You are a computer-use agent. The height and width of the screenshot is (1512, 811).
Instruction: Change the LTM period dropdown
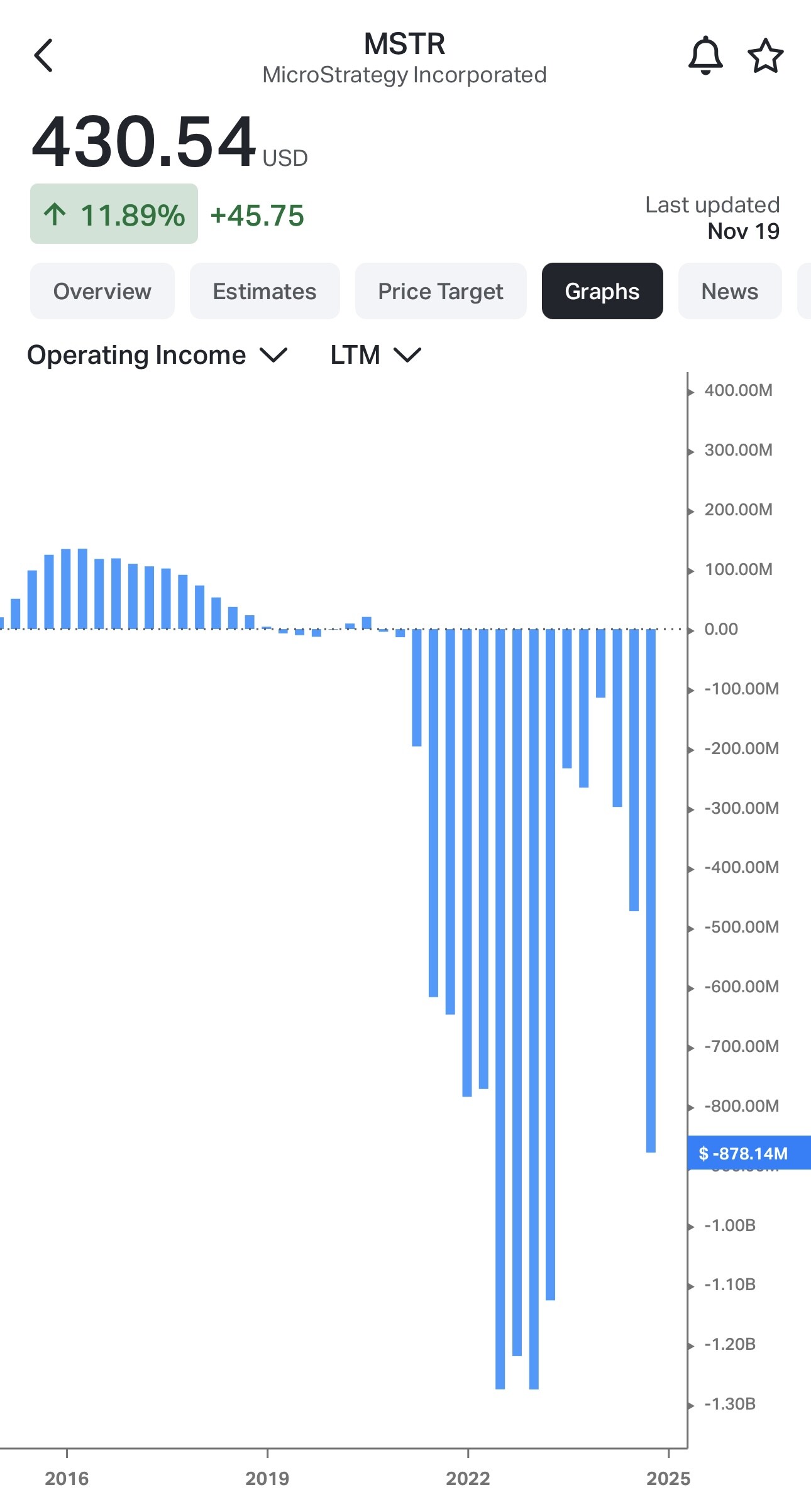click(375, 355)
